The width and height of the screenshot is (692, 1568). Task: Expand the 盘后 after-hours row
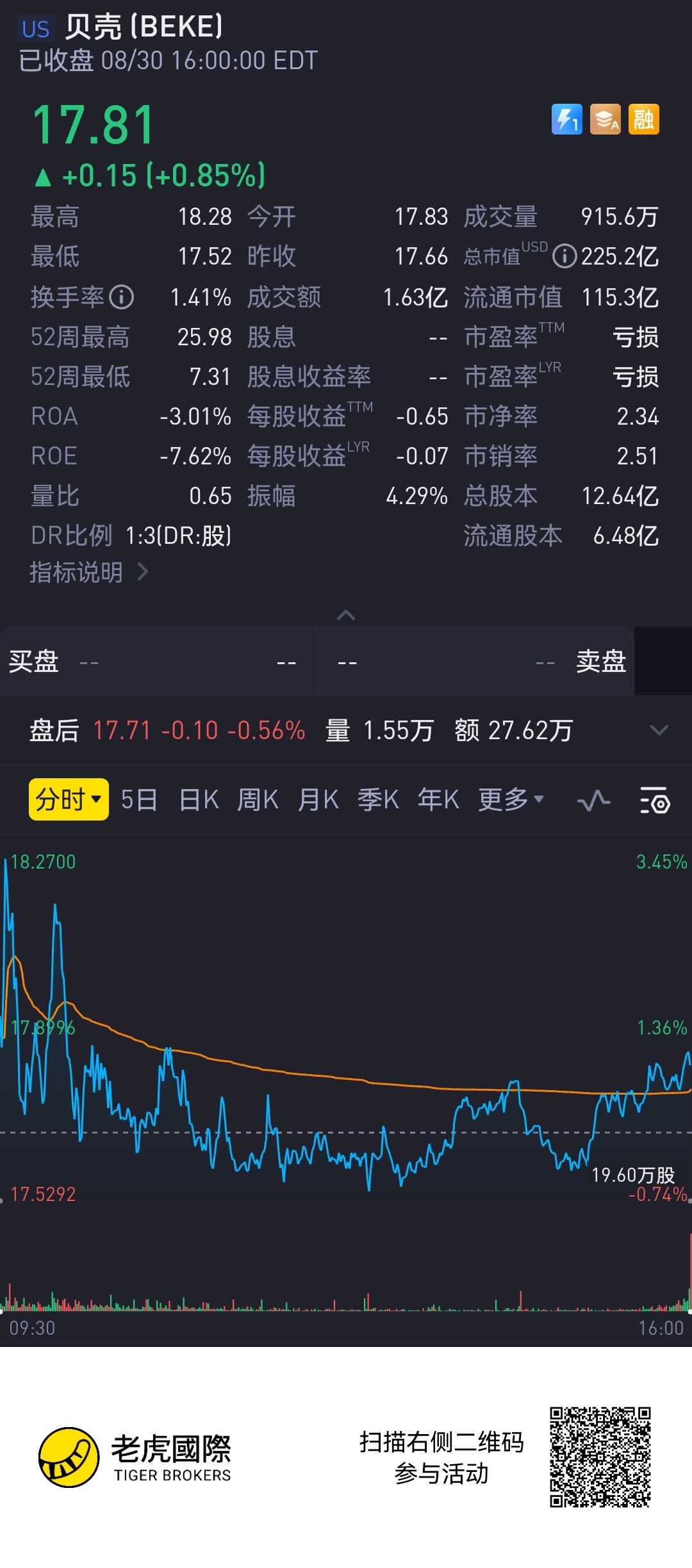click(659, 730)
